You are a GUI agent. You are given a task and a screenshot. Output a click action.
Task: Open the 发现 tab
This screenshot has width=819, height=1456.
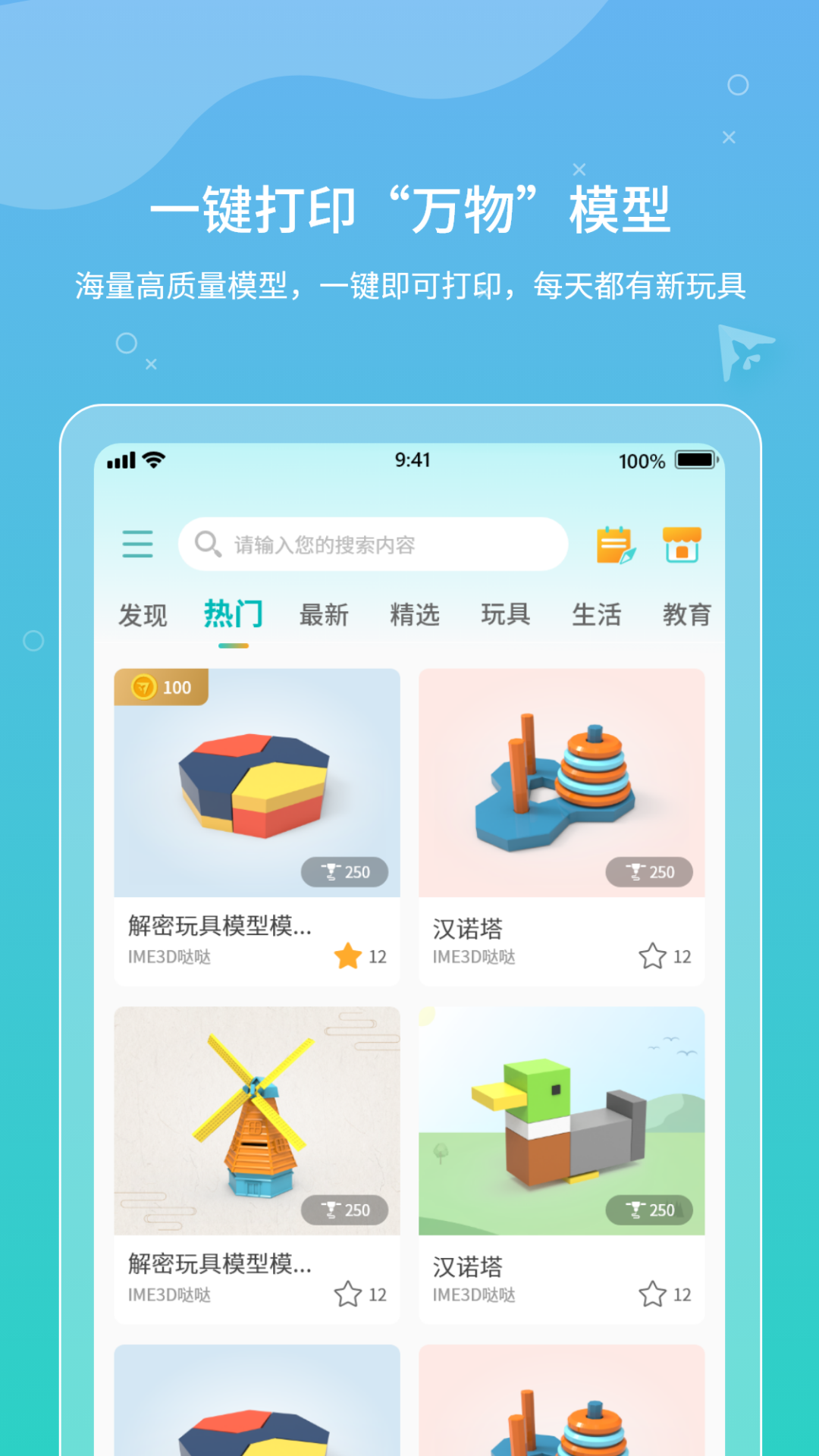click(x=142, y=615)
